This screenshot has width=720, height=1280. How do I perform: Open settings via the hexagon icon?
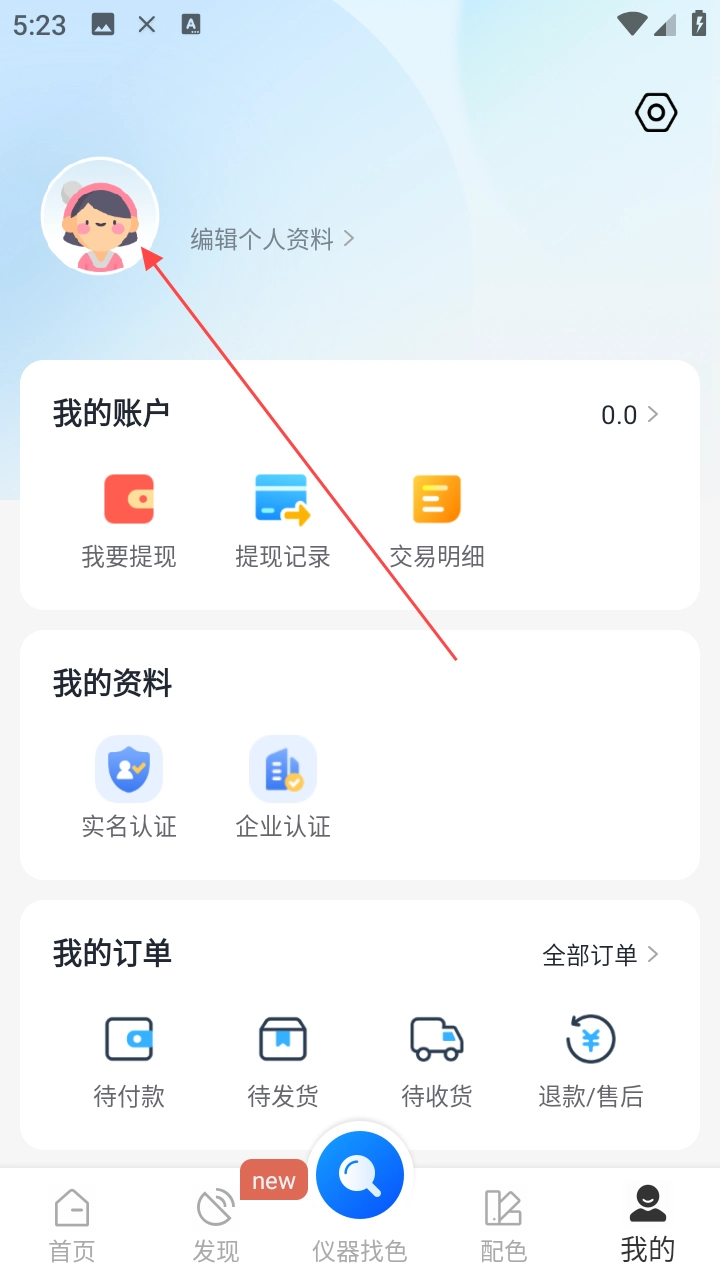[x=656, y=113]
